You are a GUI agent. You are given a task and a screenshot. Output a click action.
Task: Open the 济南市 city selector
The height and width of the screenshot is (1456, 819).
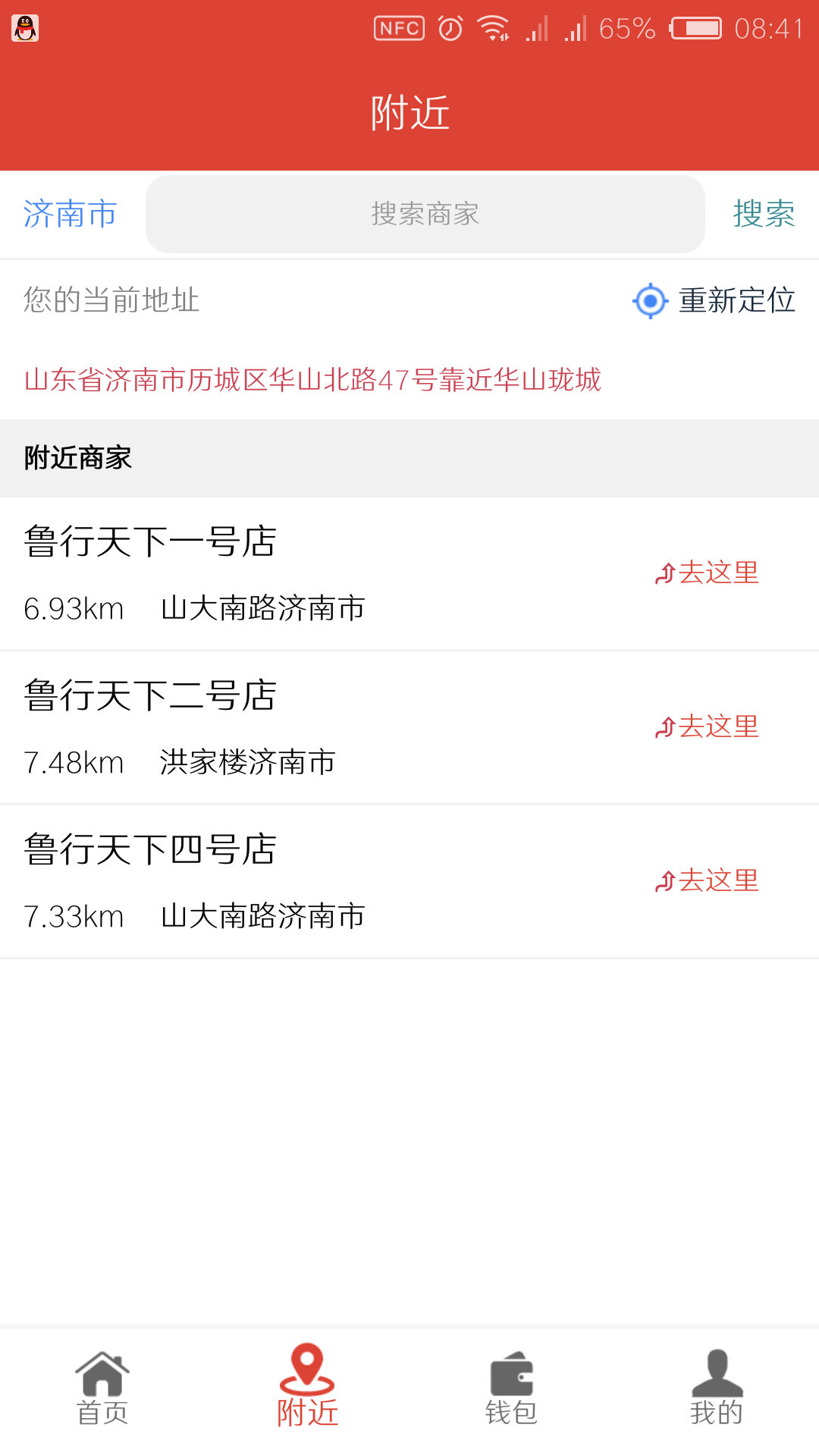pyautogui.click(x=69, y=215)
